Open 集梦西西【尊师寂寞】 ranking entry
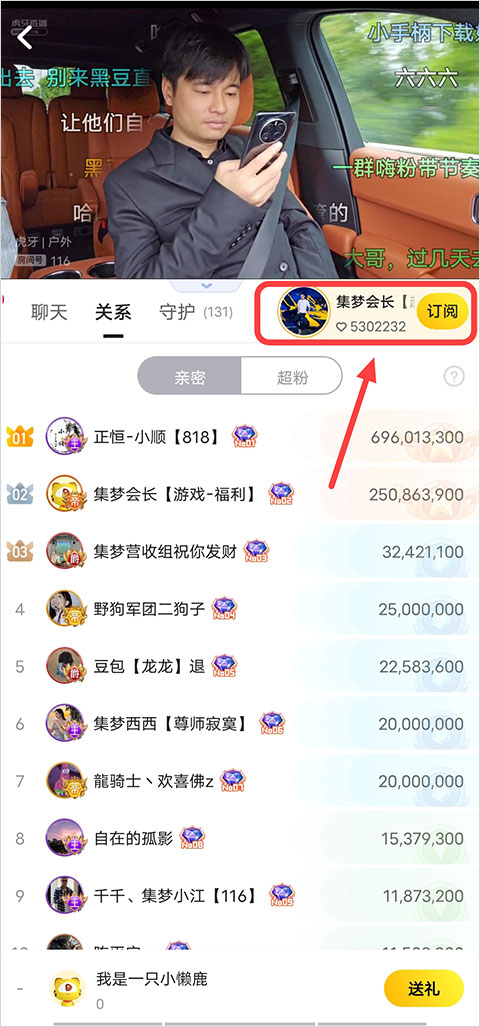Viewport: 480px width, 1027px height. [240, 724]
